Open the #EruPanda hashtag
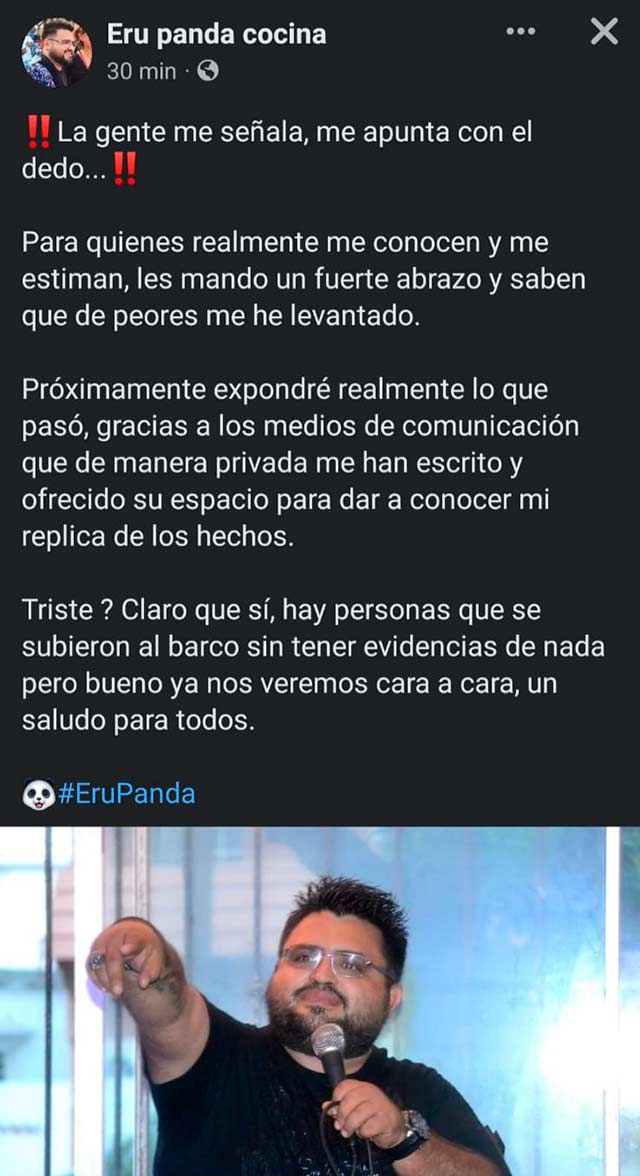This screenshot has width=640, height=1176. (x=126, y=794)
